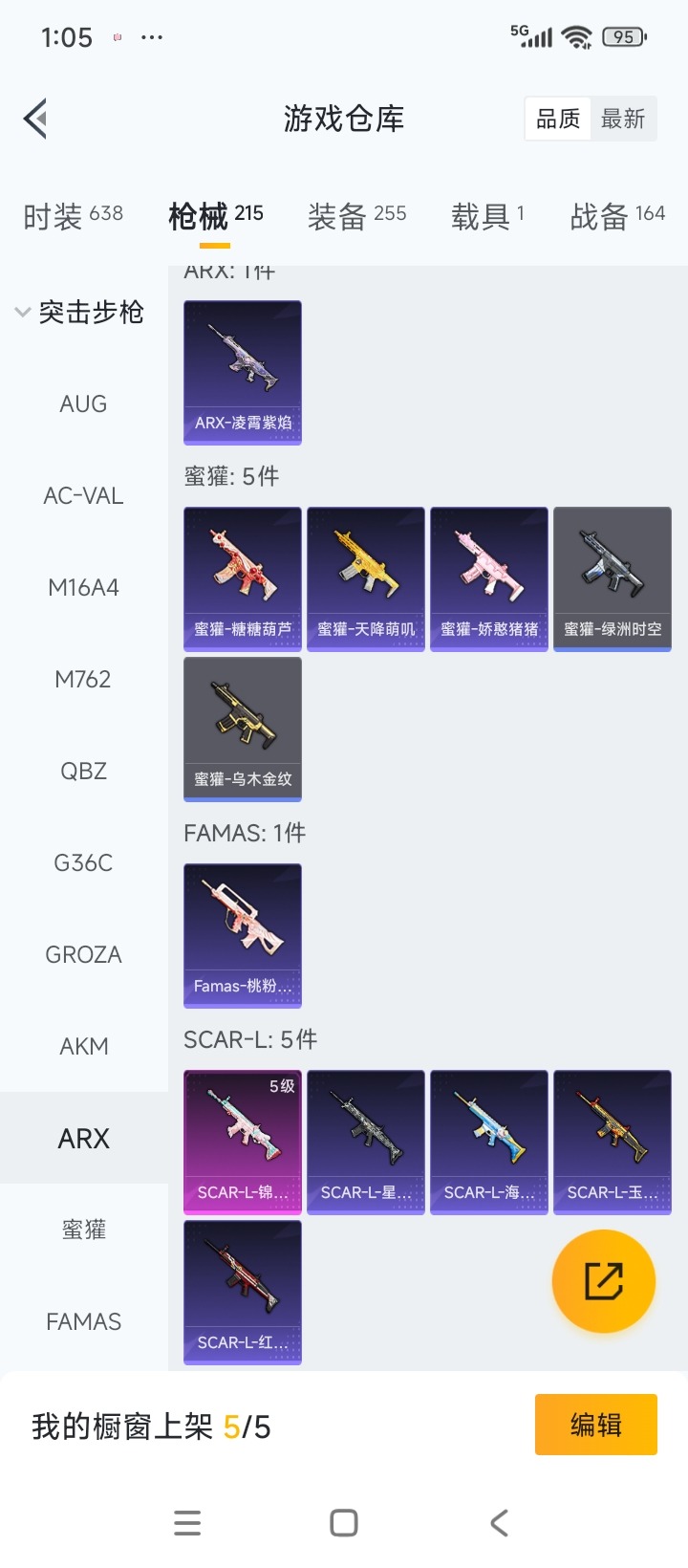Switch to the 时装 tab

[x=73, y=215]
